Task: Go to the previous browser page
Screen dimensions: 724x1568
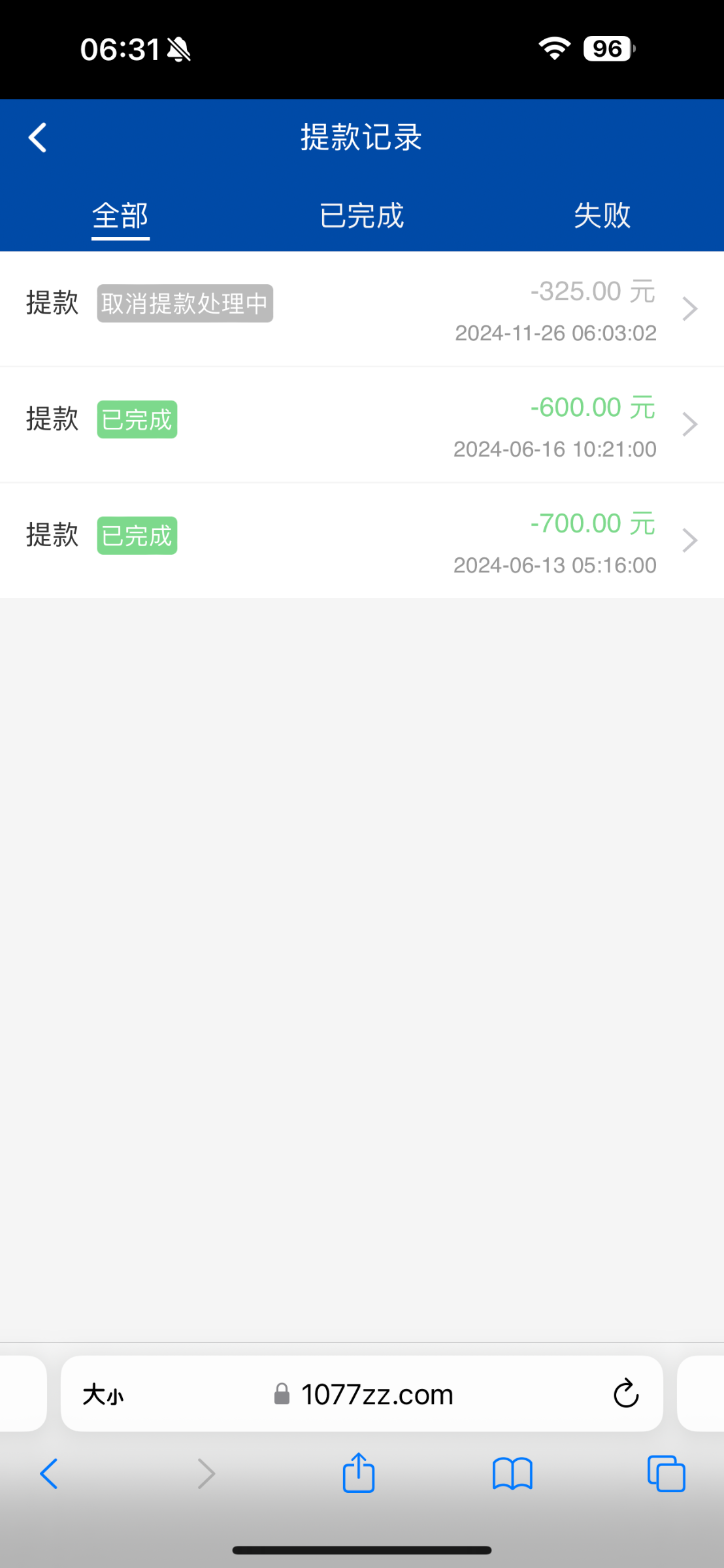Action: (x=49, y=1474)
